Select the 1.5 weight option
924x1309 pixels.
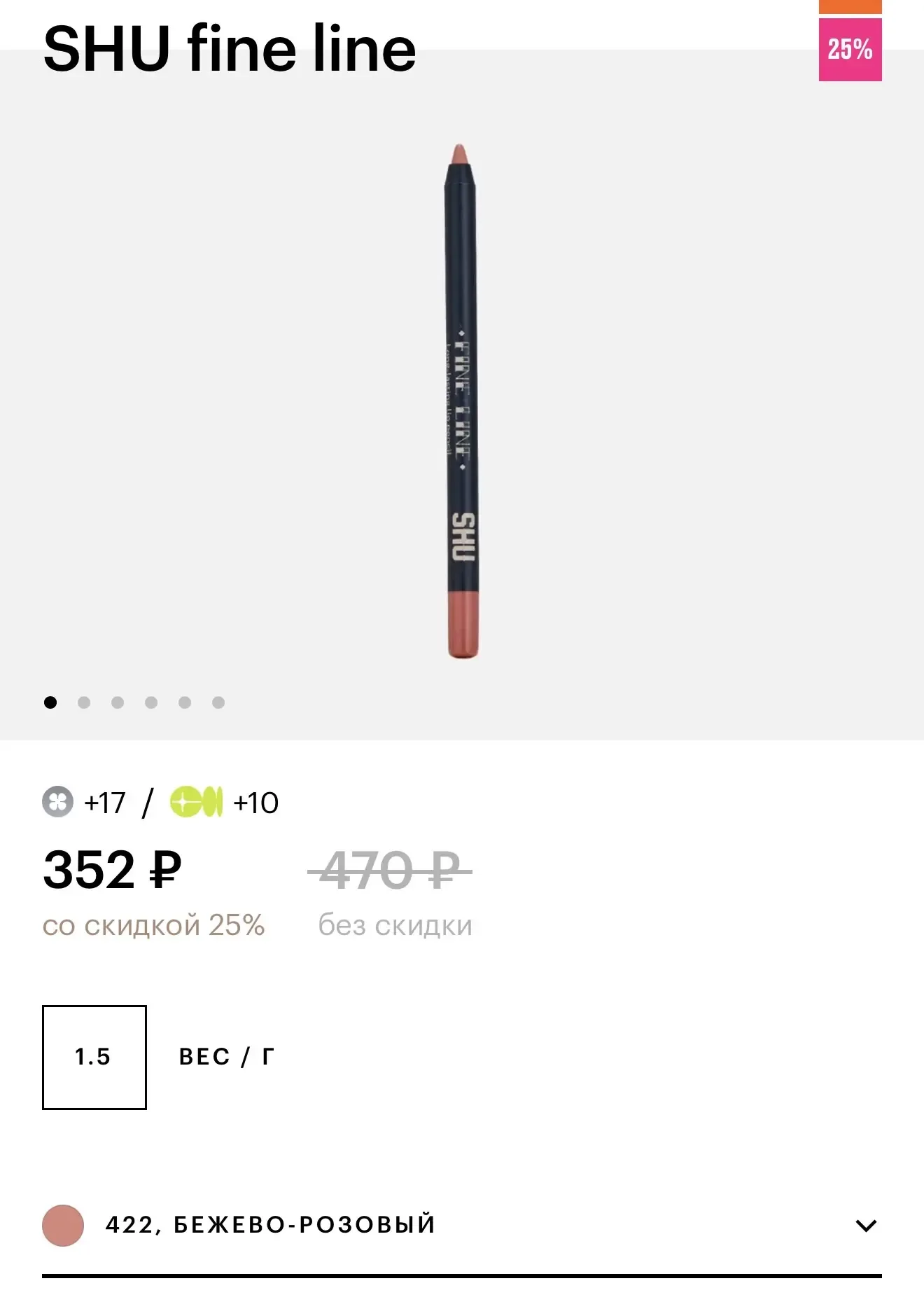click(94, 1057)
